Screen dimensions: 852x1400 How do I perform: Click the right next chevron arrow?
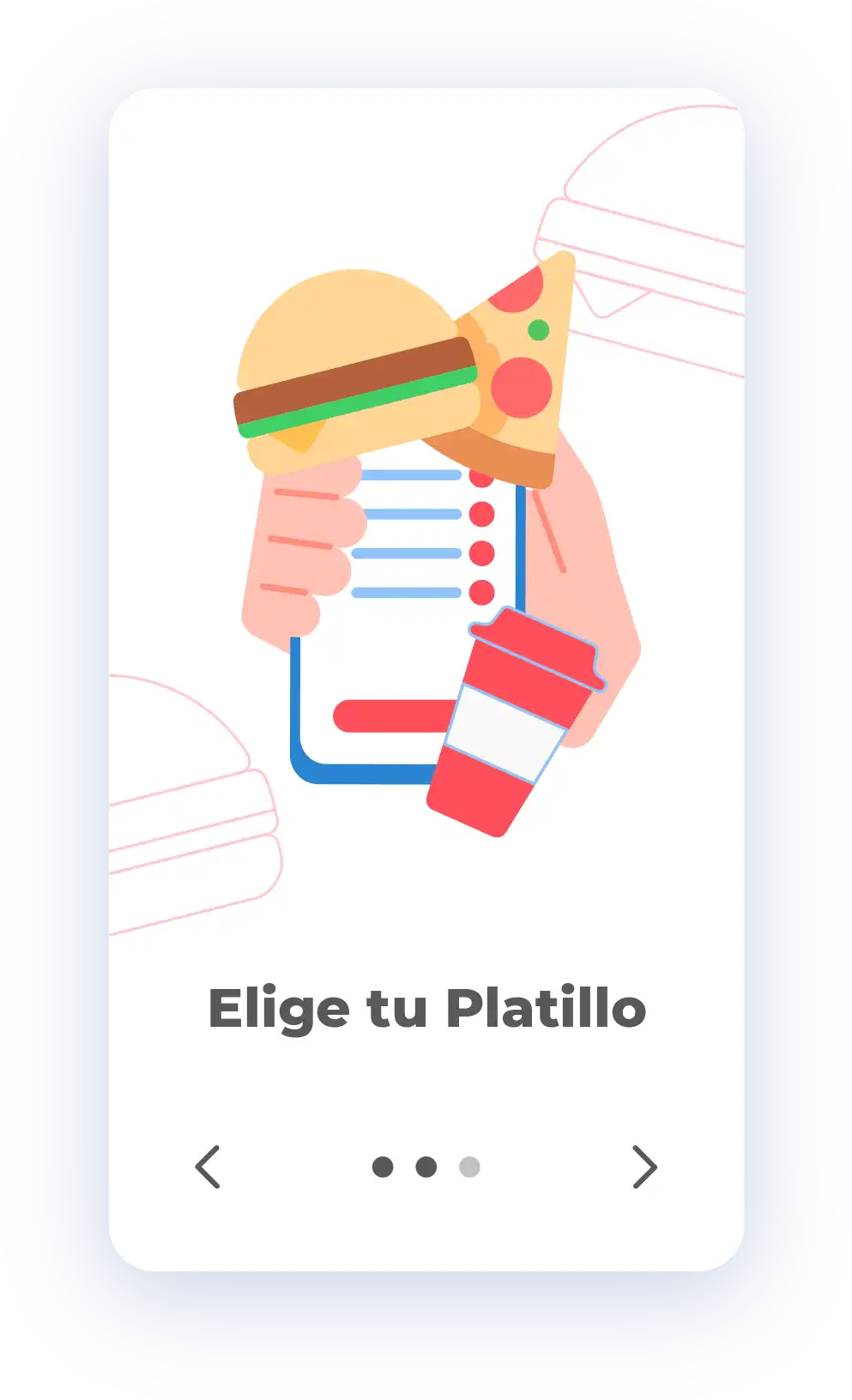pyautogui.click(x=644, y=1165)
